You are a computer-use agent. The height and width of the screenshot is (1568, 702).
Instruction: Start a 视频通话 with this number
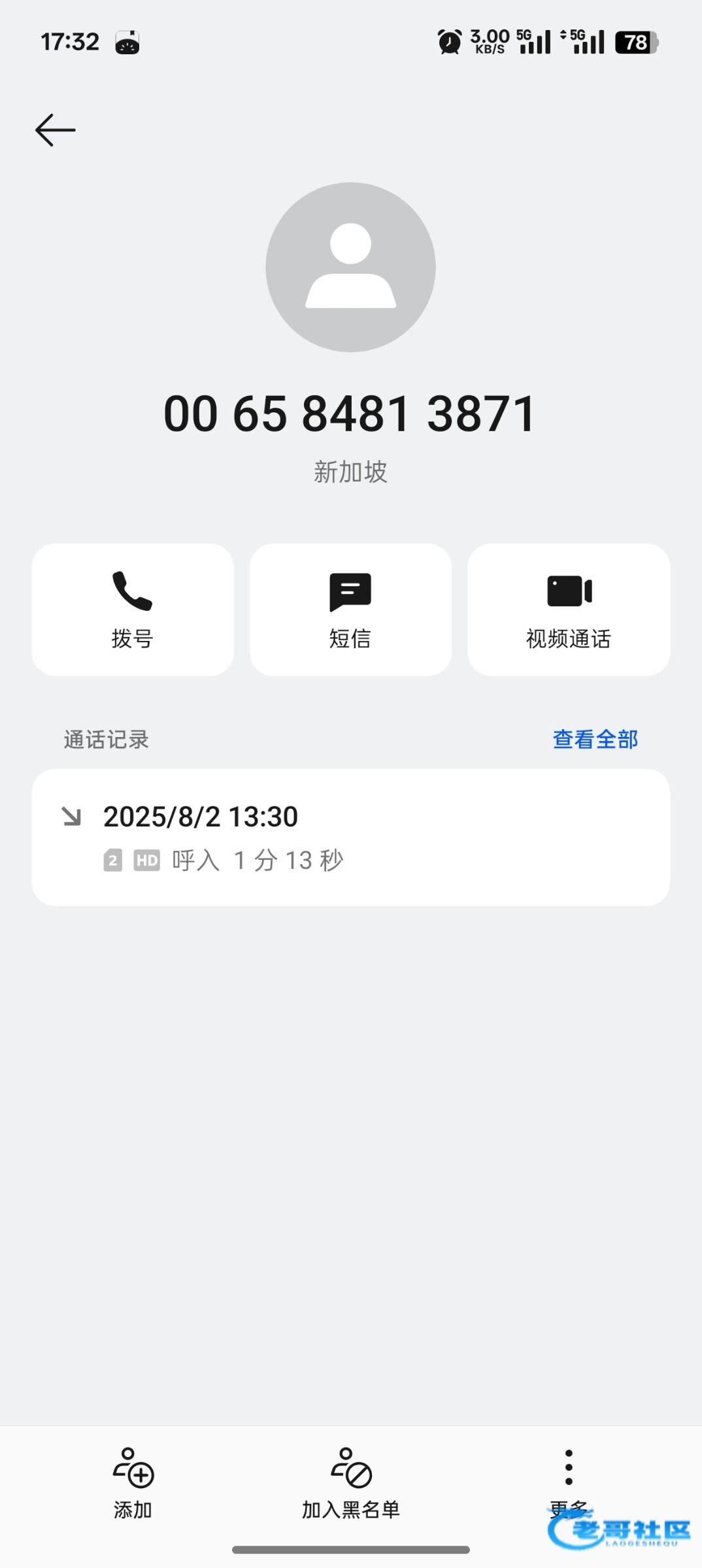pyautogui.click(x=569, y=610)
